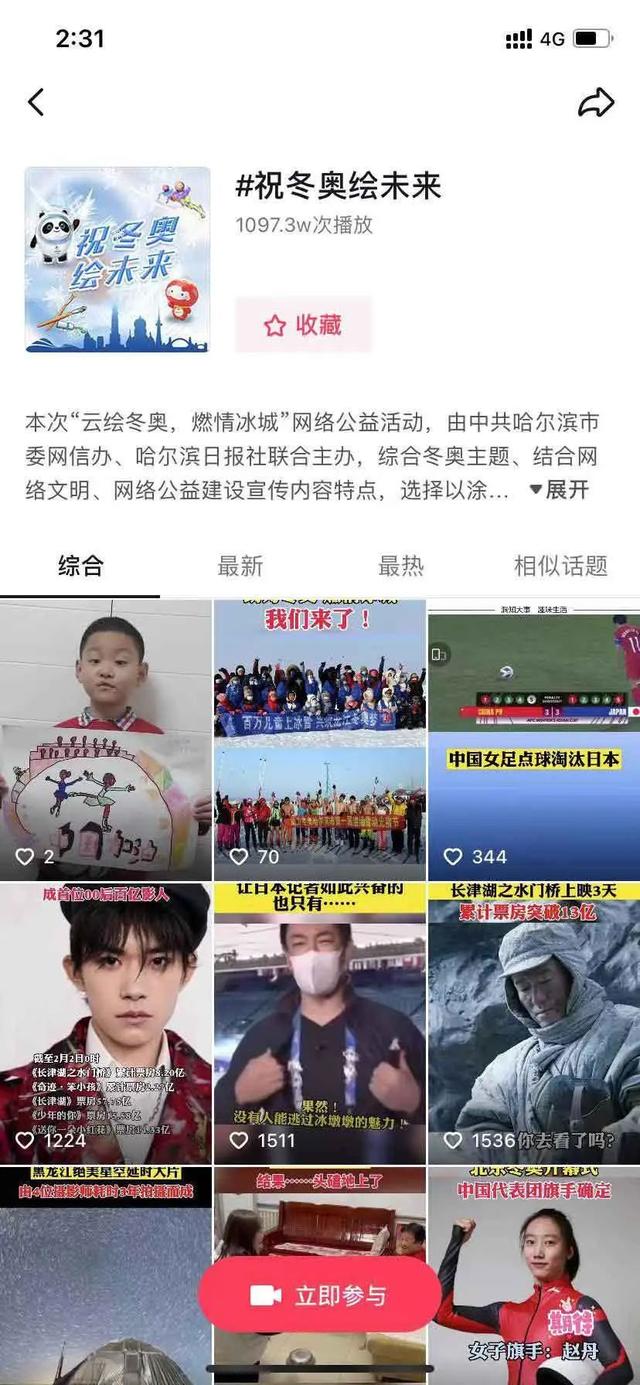This screenshot has width=640, height=1385.
Task: Open the 相似话题 tab
Action: 560,566
